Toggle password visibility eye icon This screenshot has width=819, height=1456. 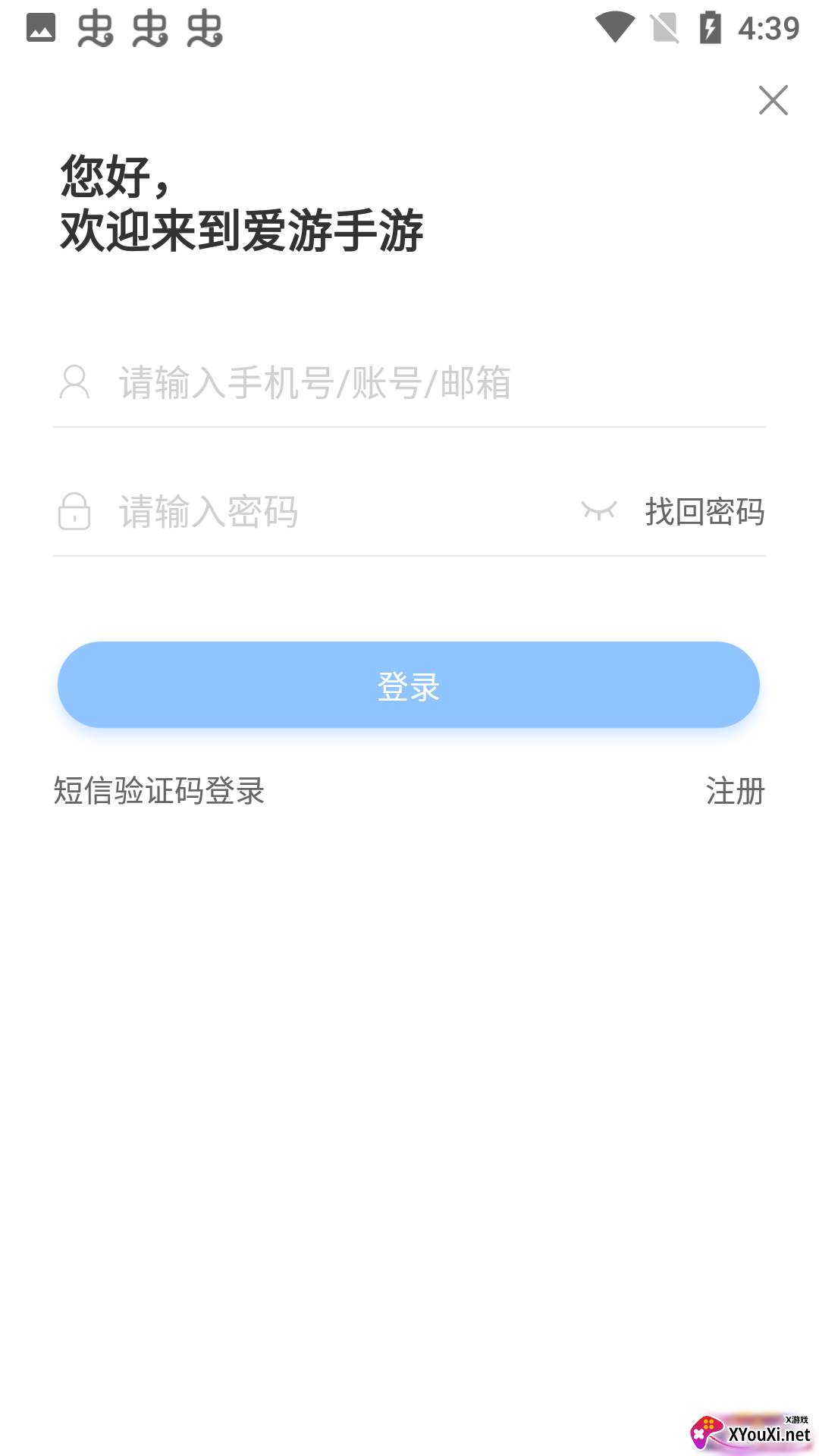coord(599,511)
